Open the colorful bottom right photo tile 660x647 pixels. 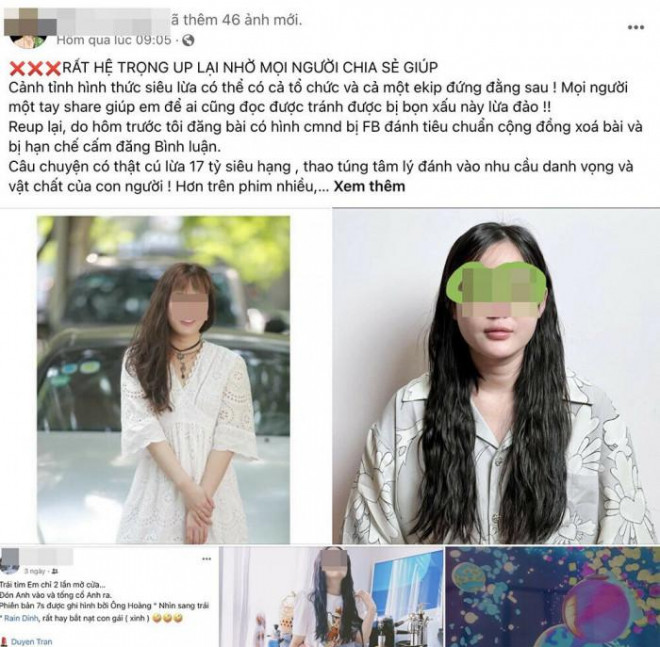tap(552, 596)
